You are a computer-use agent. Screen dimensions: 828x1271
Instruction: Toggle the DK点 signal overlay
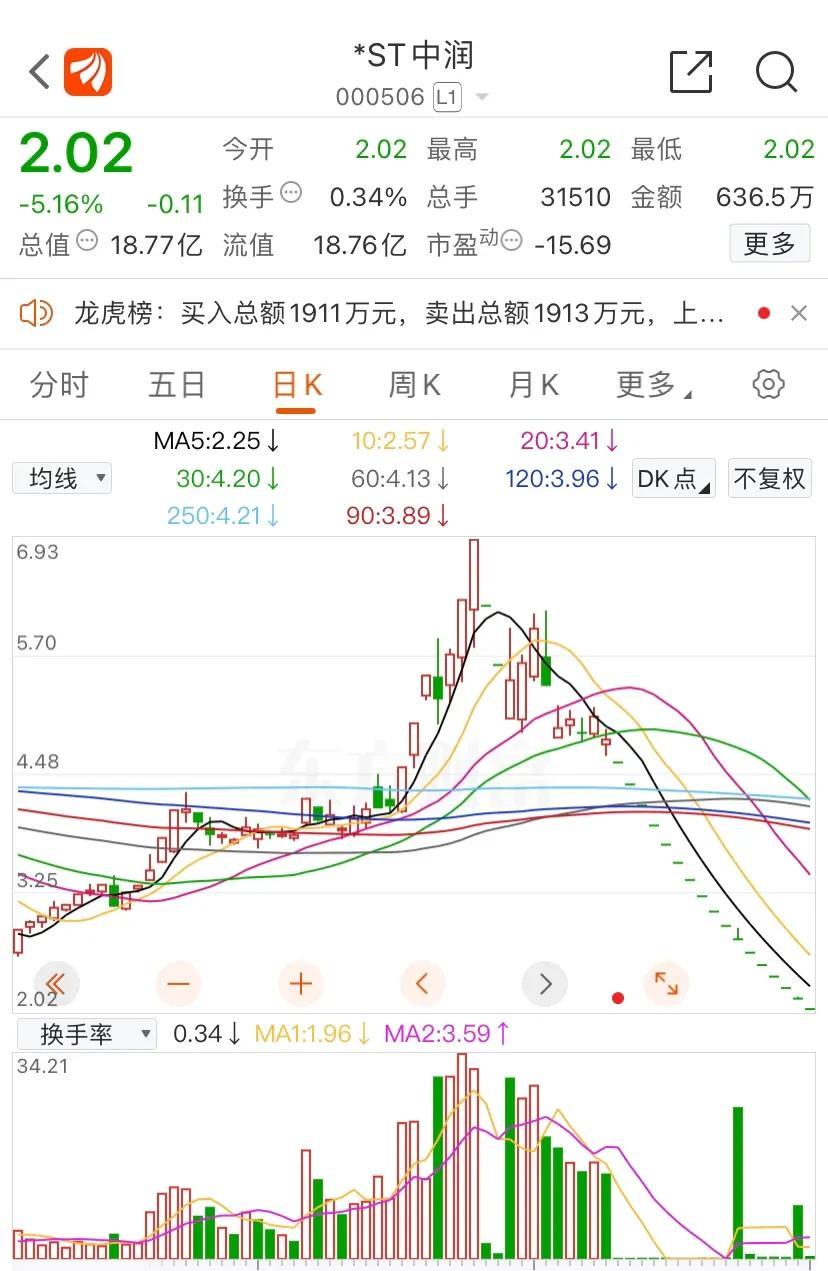click(672, 478)
